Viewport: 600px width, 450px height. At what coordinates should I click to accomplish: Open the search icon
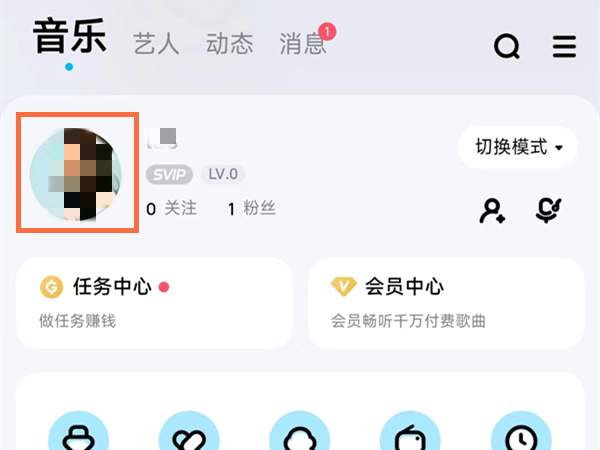(507, 46)
